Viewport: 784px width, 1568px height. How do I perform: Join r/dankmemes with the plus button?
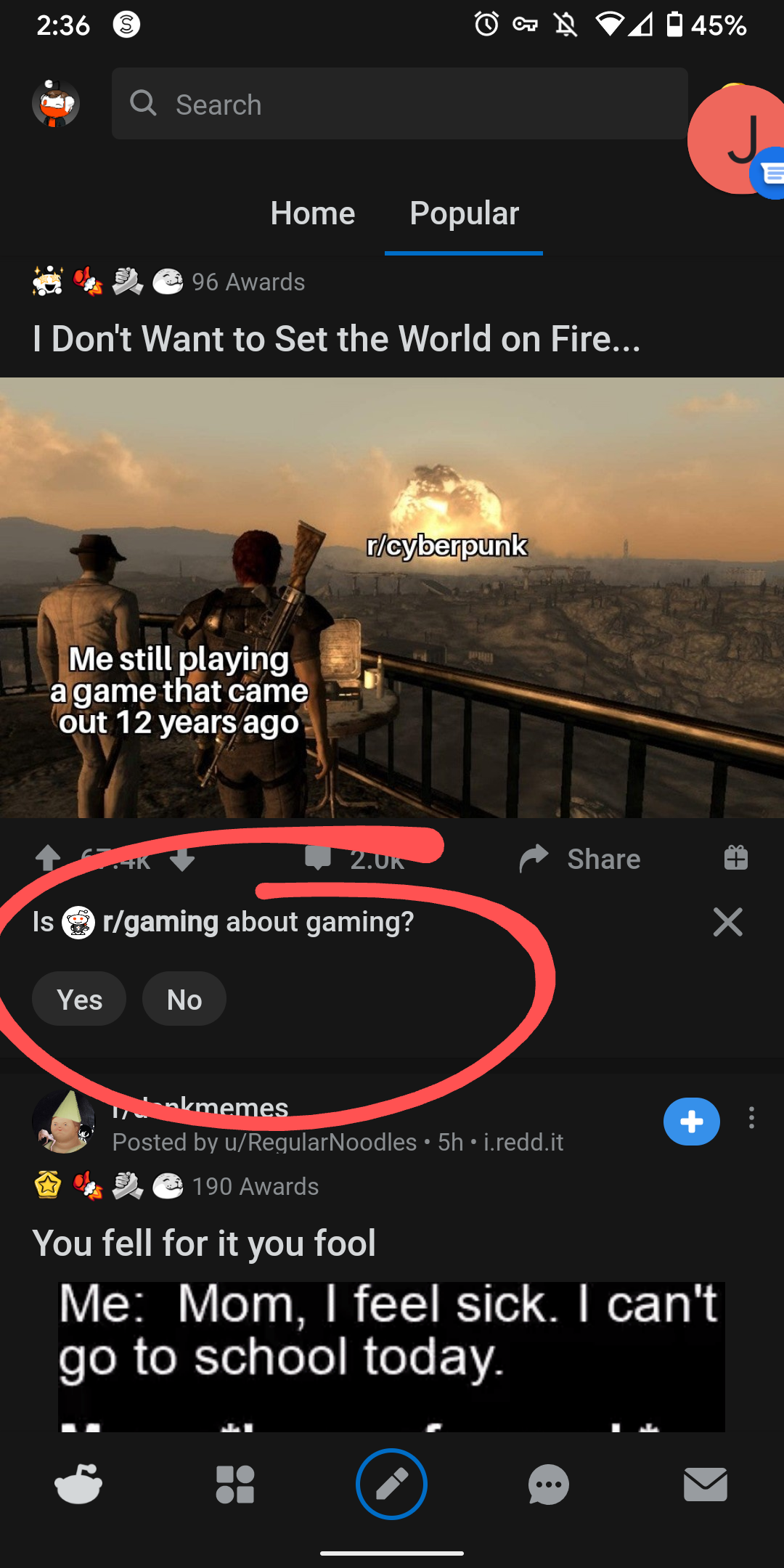(x=691, y=1122)
